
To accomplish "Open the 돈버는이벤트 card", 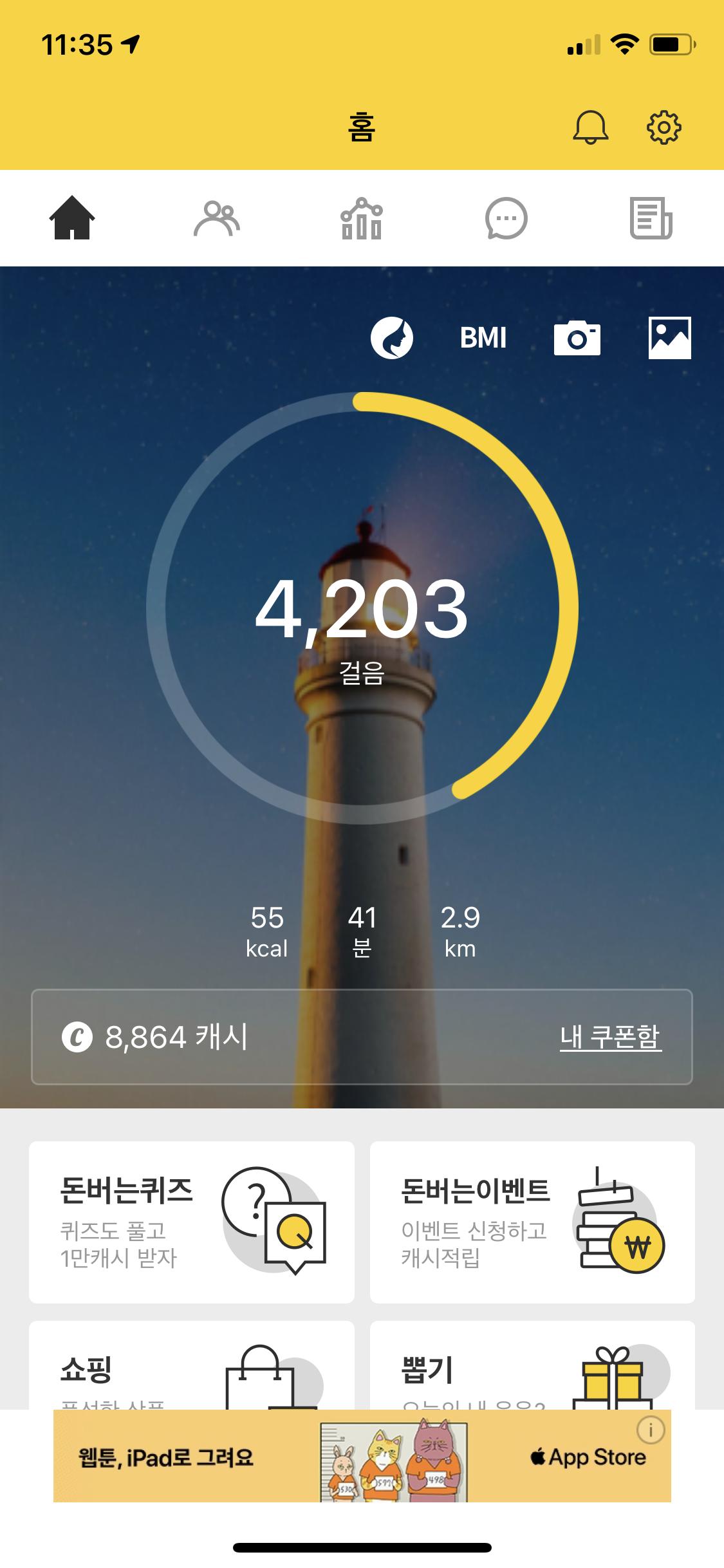I will click(532, 1222).
